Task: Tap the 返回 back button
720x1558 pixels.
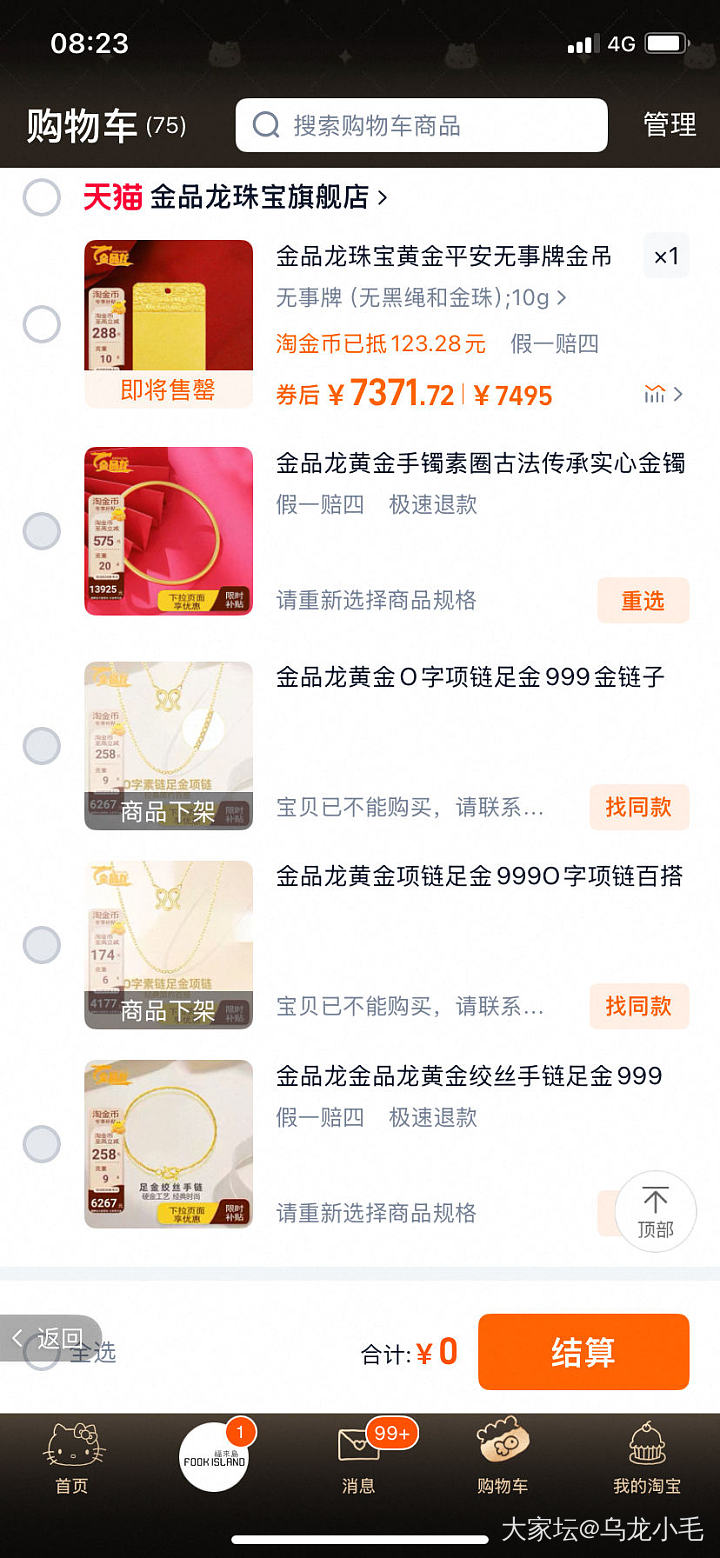Action: pos(48,1339)
